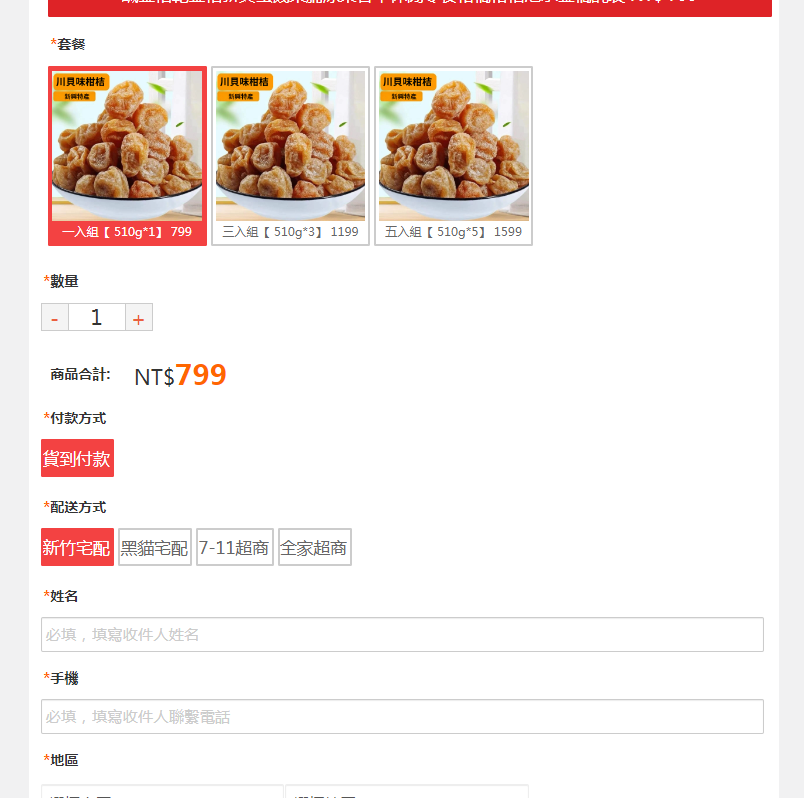The image size is (804, 798).
Task: Select 7-11超商 pickup delivery
Action: pos(234,547)
